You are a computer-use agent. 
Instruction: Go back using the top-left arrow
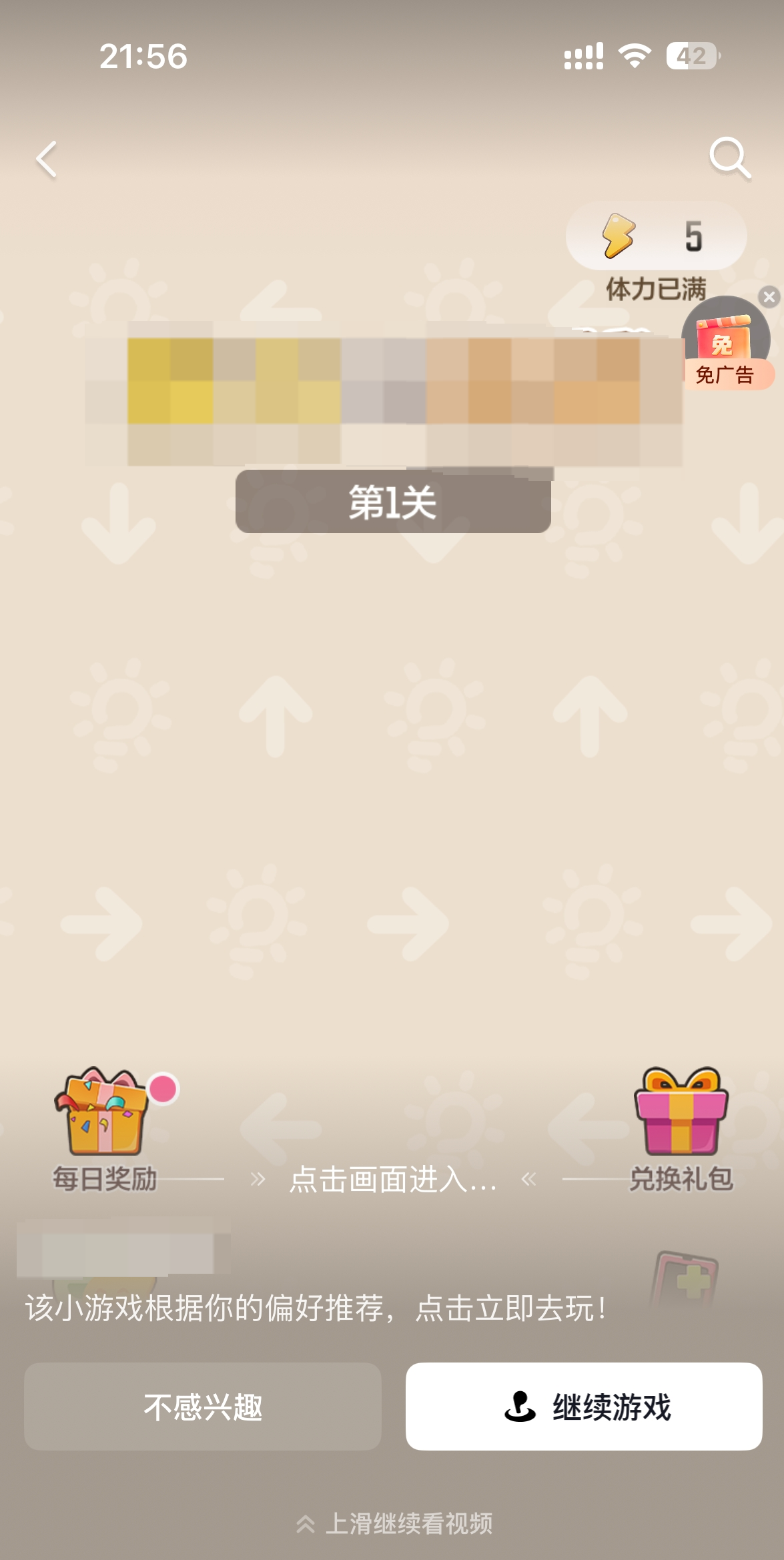(x=47, y=159)
